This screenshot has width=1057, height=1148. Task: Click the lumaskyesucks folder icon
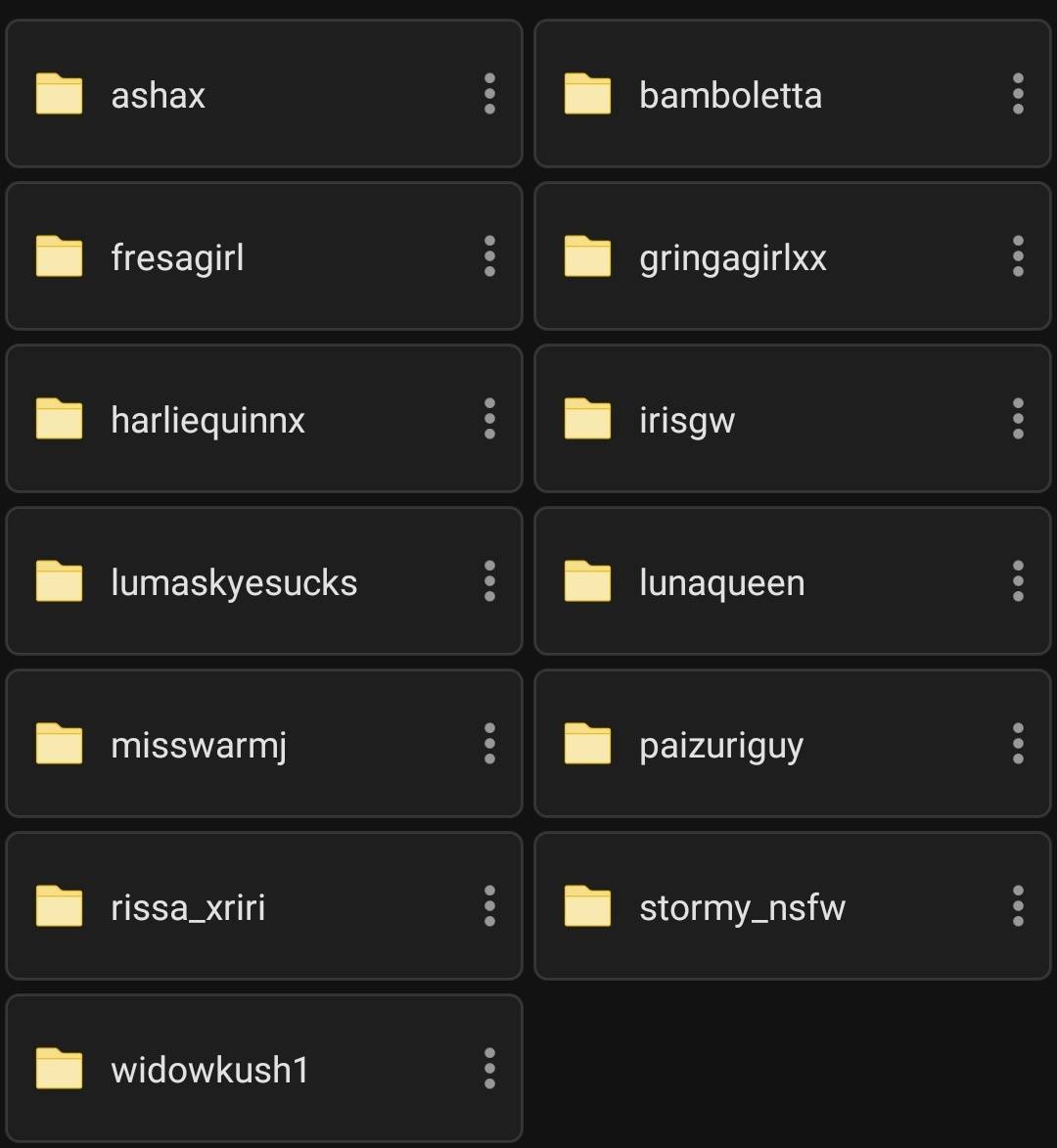[x=58, y=581]
